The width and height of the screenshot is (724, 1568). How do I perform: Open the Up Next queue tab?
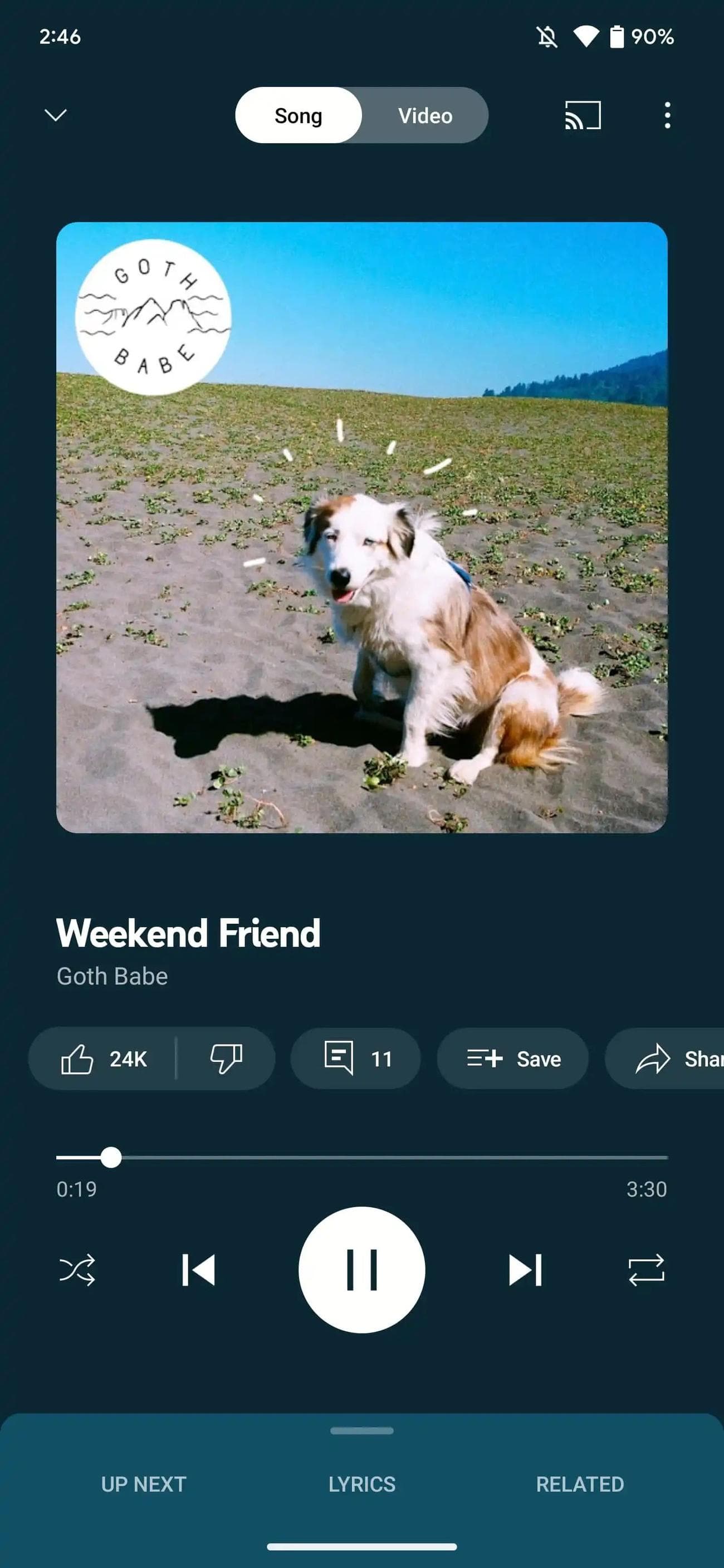[x=144, y=1484]
